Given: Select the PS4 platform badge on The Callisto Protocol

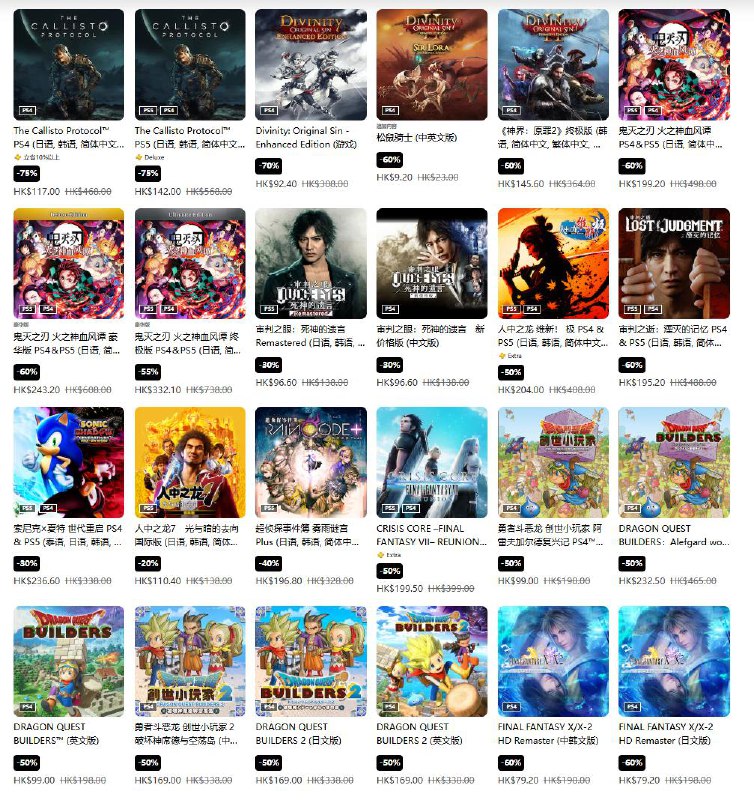Looking at the screenshot, I should point(27,112).
